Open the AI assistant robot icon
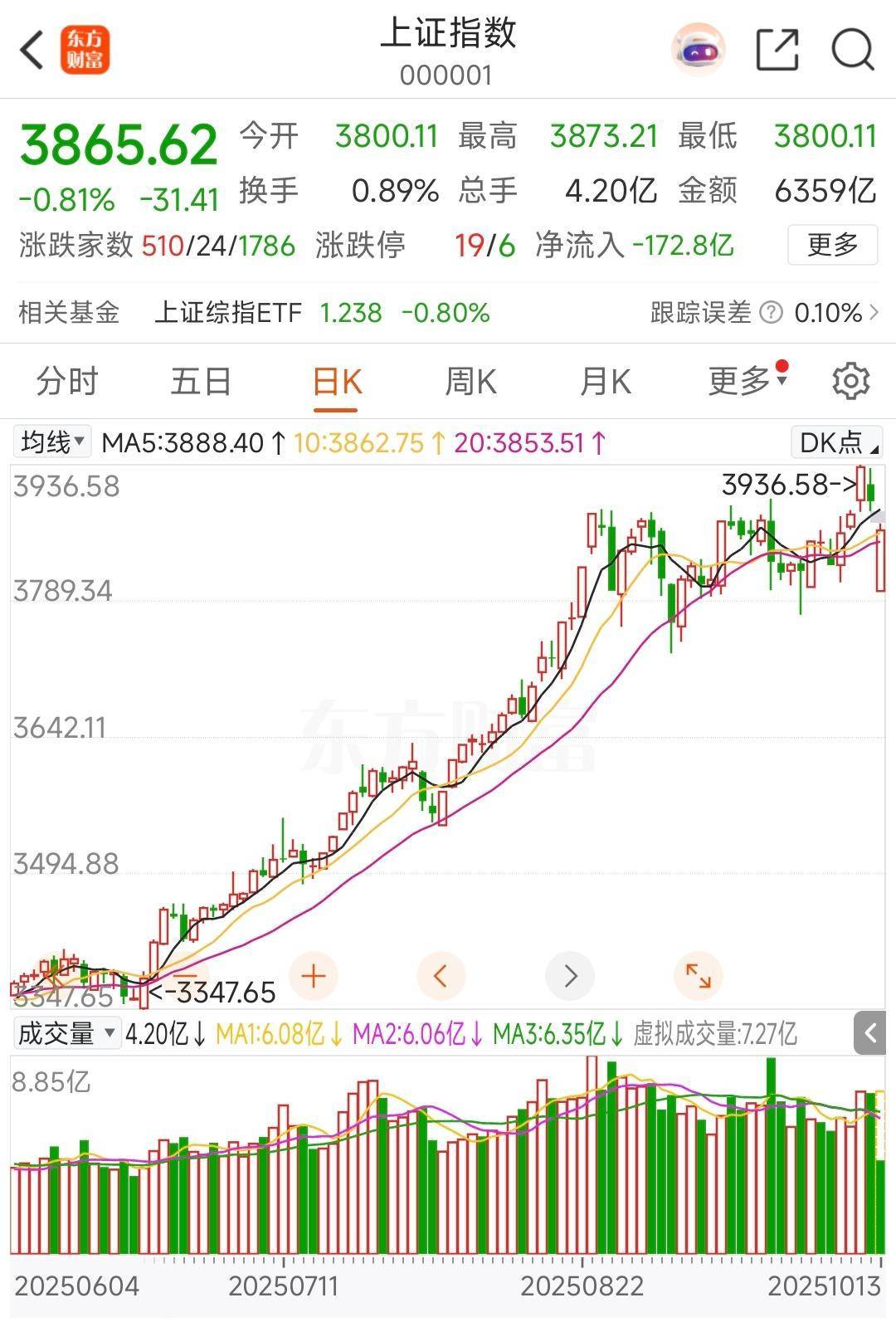Image resolution: width=896 pixels, height=1322 pixels. 697,50
